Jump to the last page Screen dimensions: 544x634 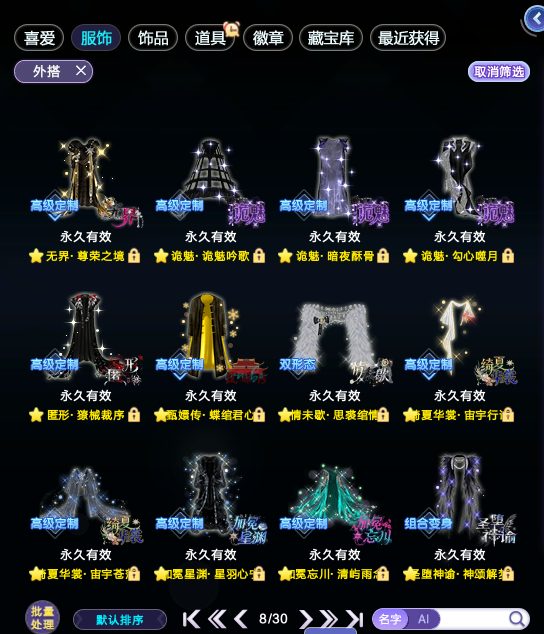355,619
